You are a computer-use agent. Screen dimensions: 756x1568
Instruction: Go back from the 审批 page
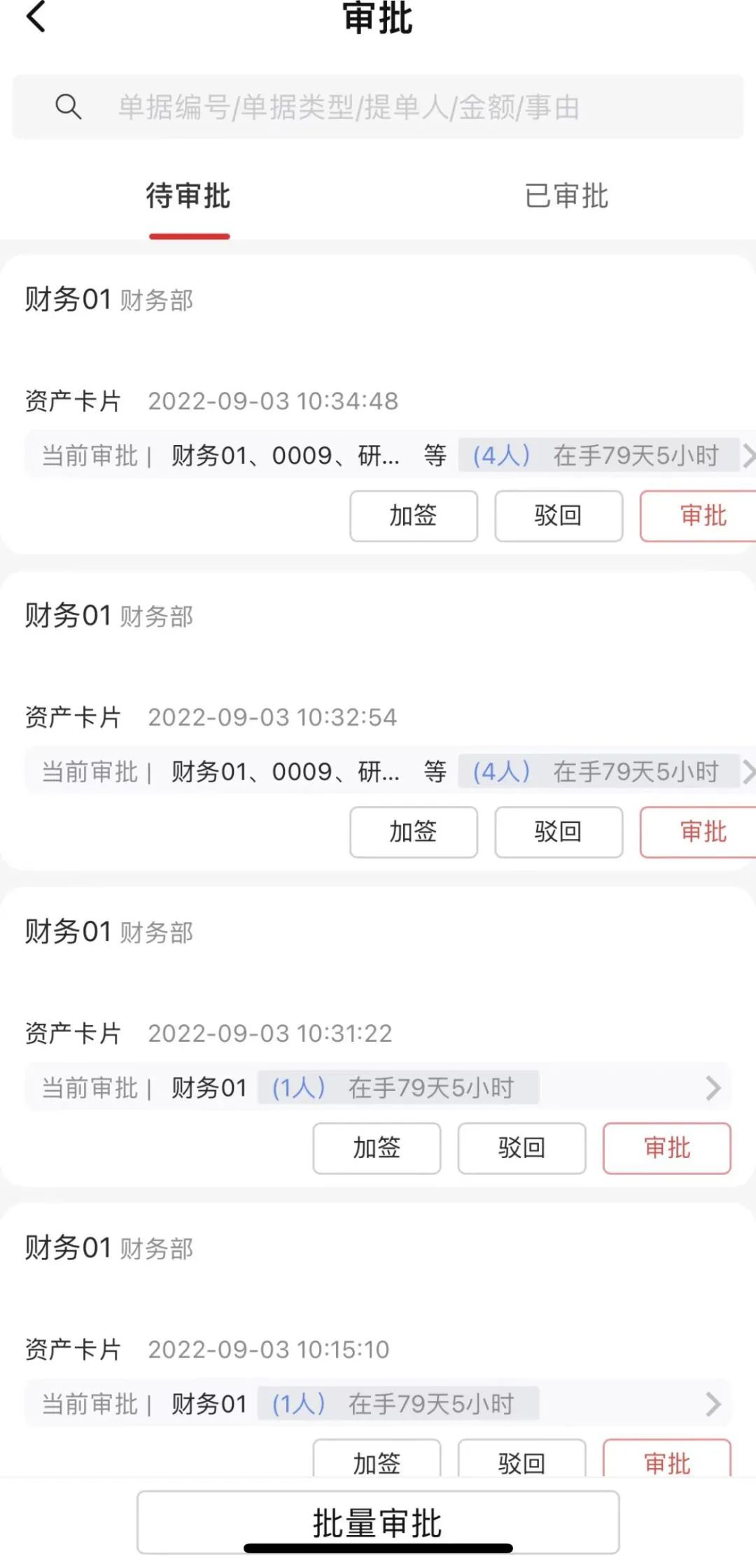(36, 17)
